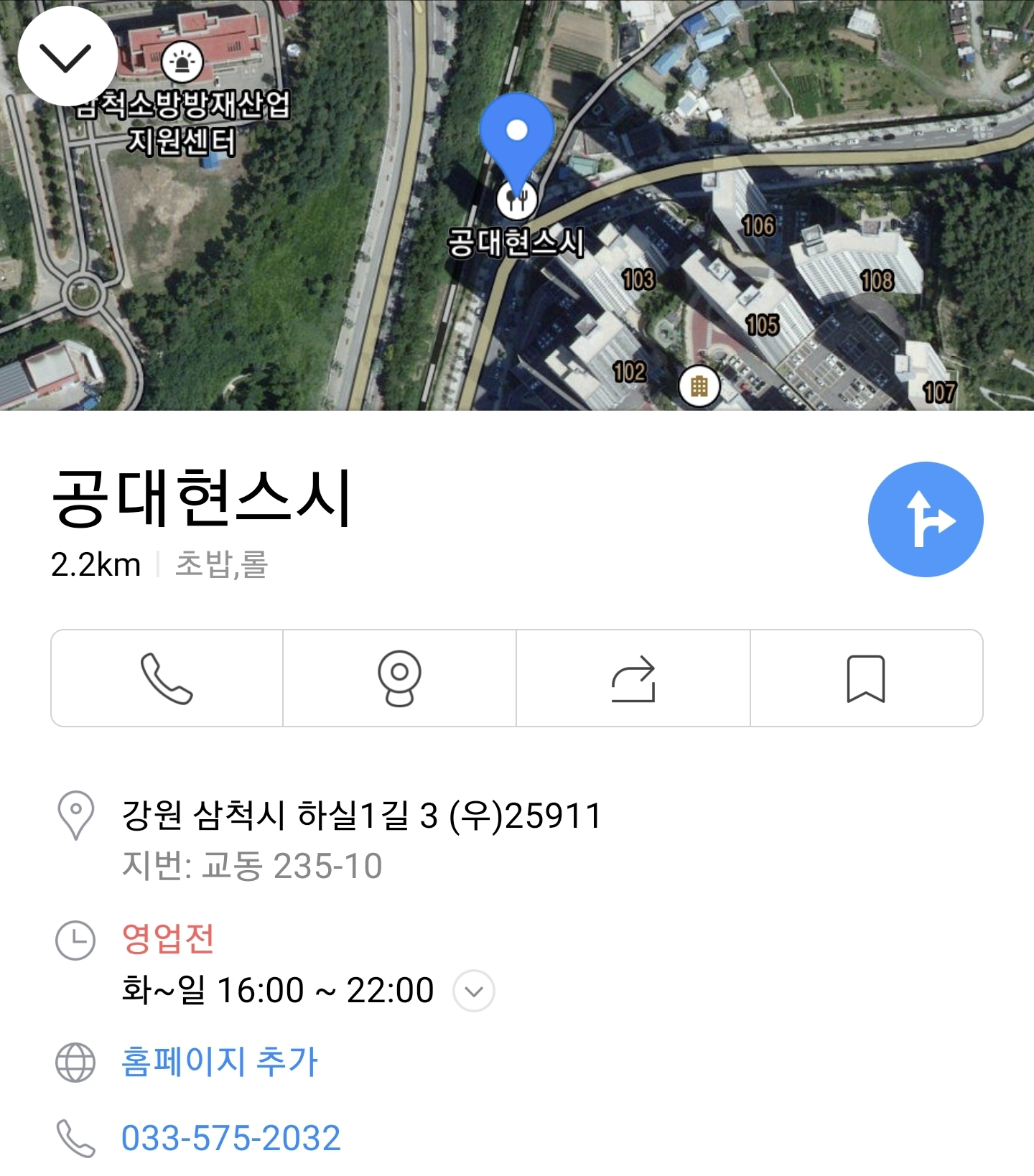
Task: Open the roadview for this place
Action: 399,678
